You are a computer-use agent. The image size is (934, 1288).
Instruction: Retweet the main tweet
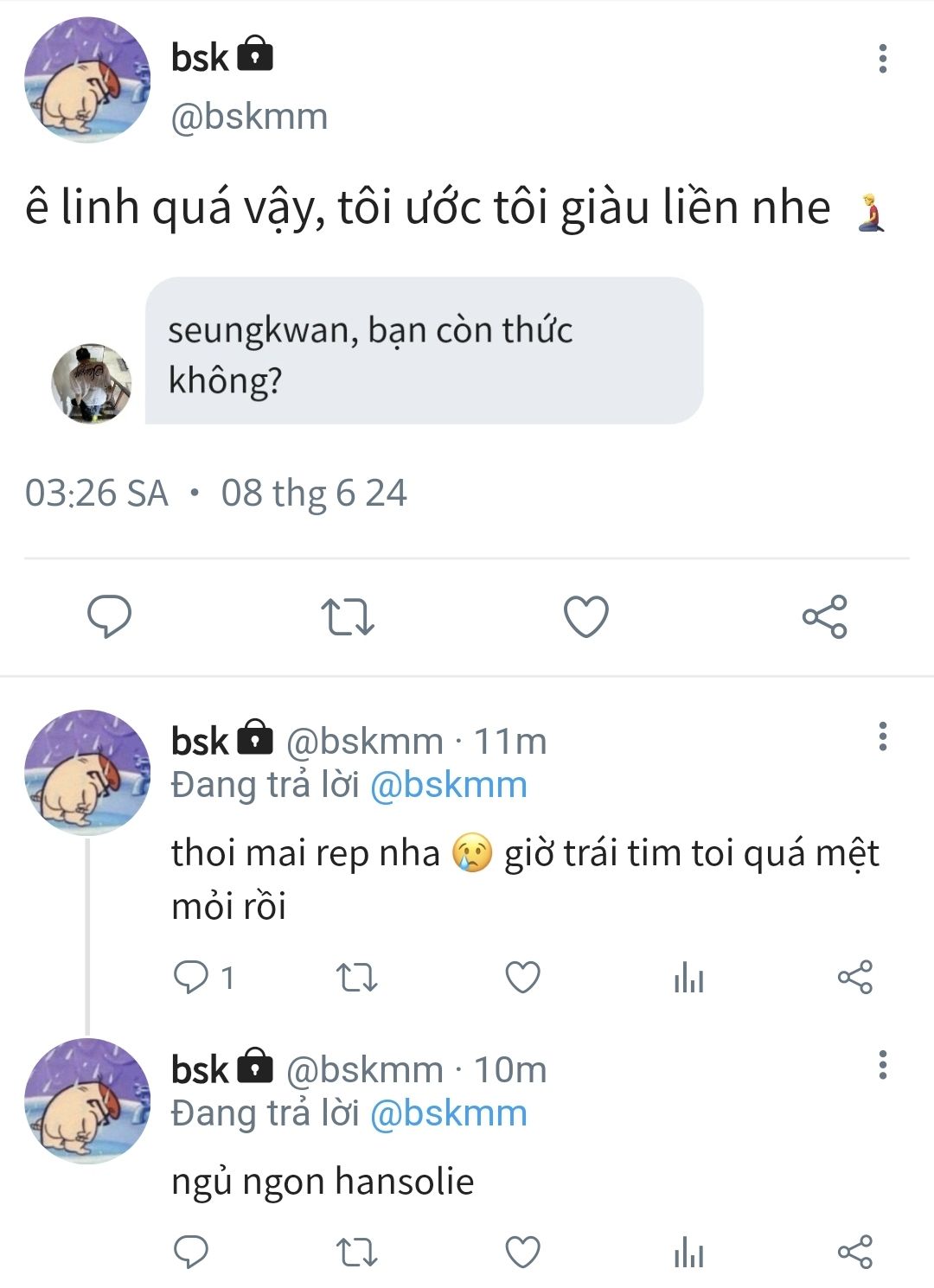(x=347, y=617)
